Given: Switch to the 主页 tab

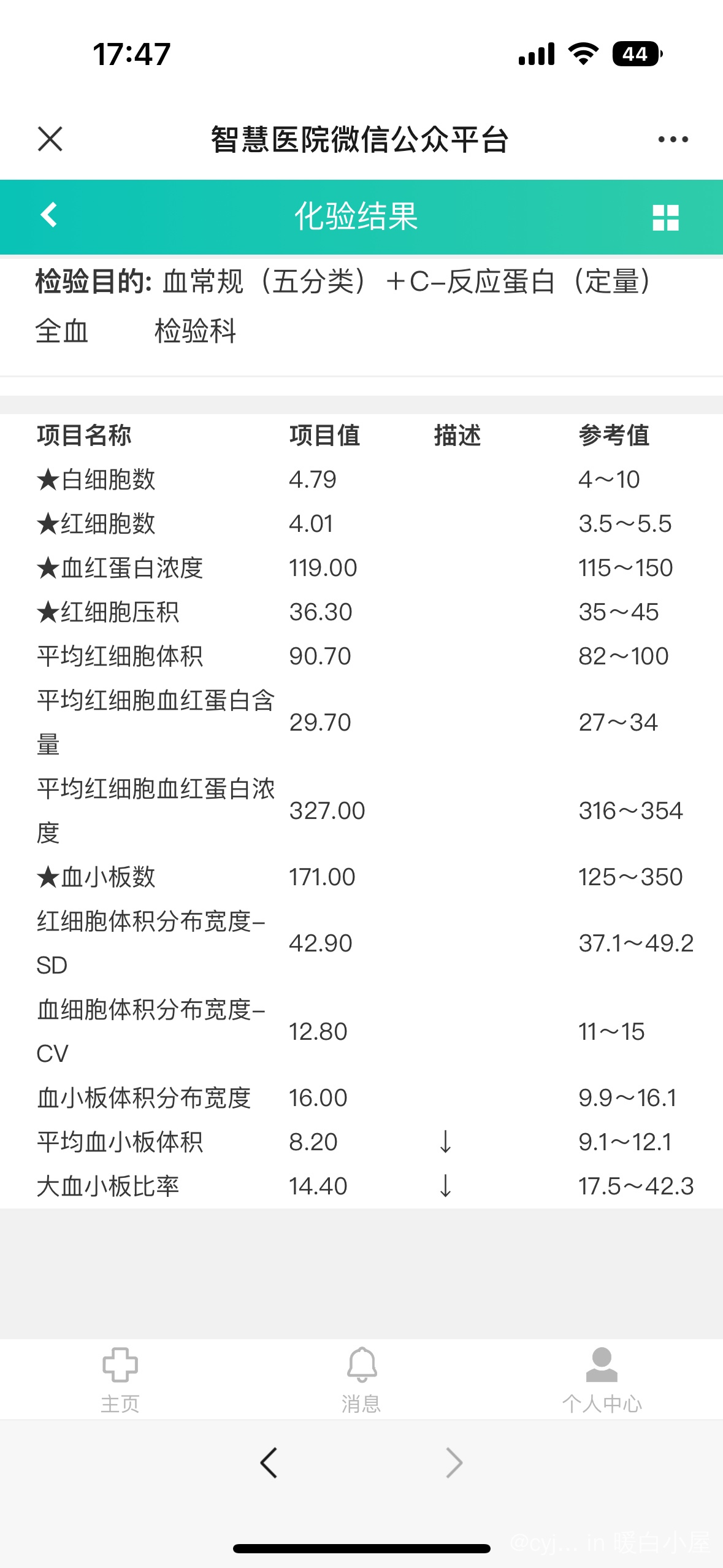Looking at the screenshot, I should [x=120, y=1380].
